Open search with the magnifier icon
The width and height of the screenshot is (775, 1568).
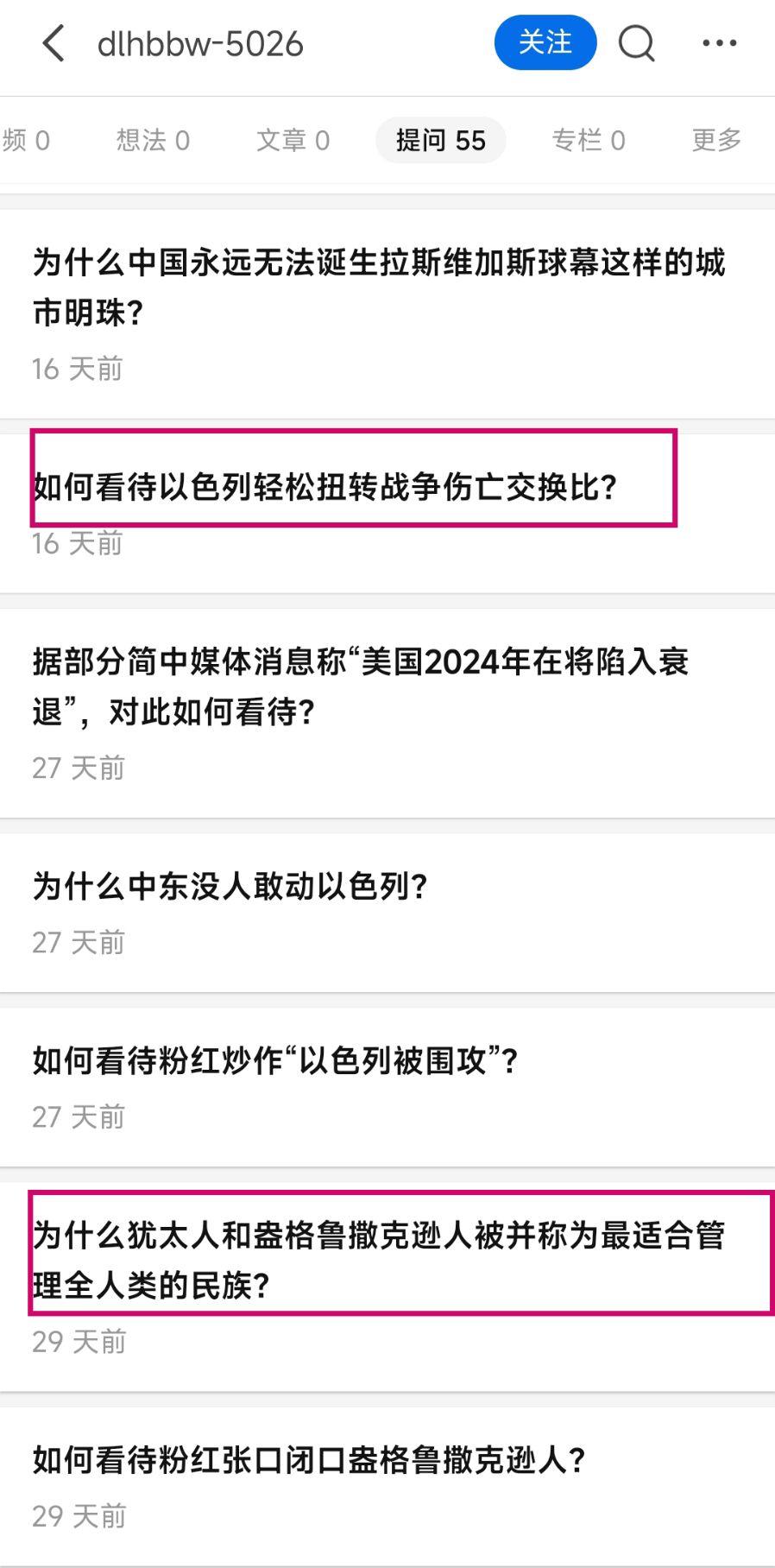tap(637, 42)
